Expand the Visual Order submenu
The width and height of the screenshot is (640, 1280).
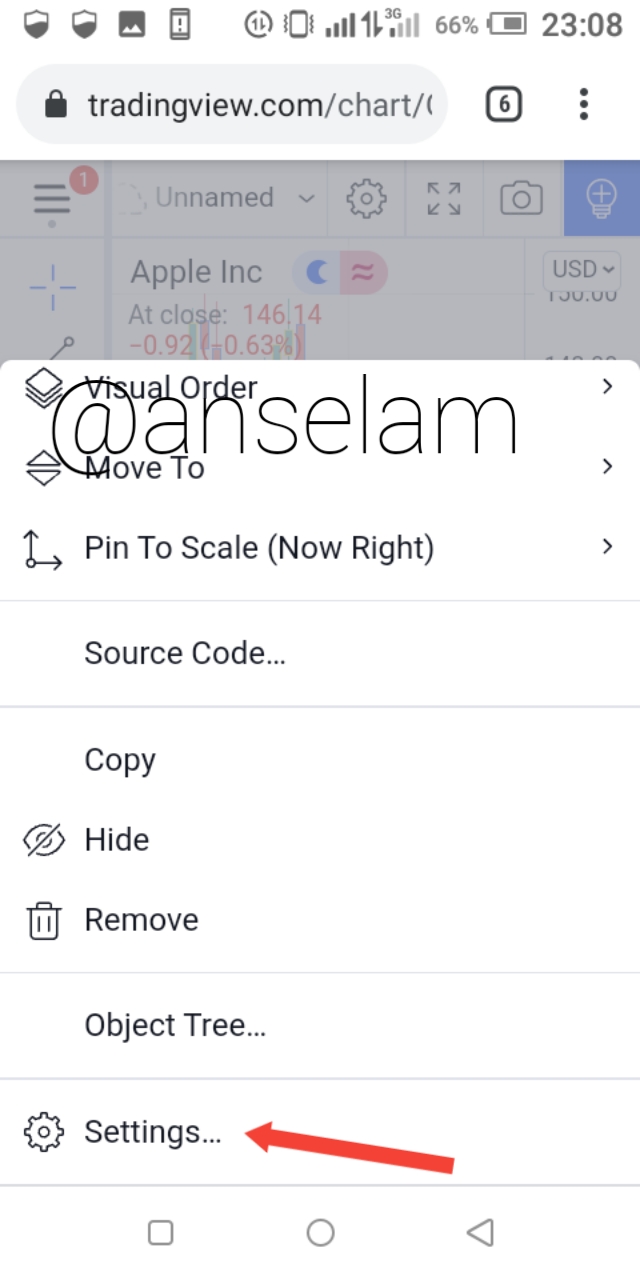tap(170, 387)
